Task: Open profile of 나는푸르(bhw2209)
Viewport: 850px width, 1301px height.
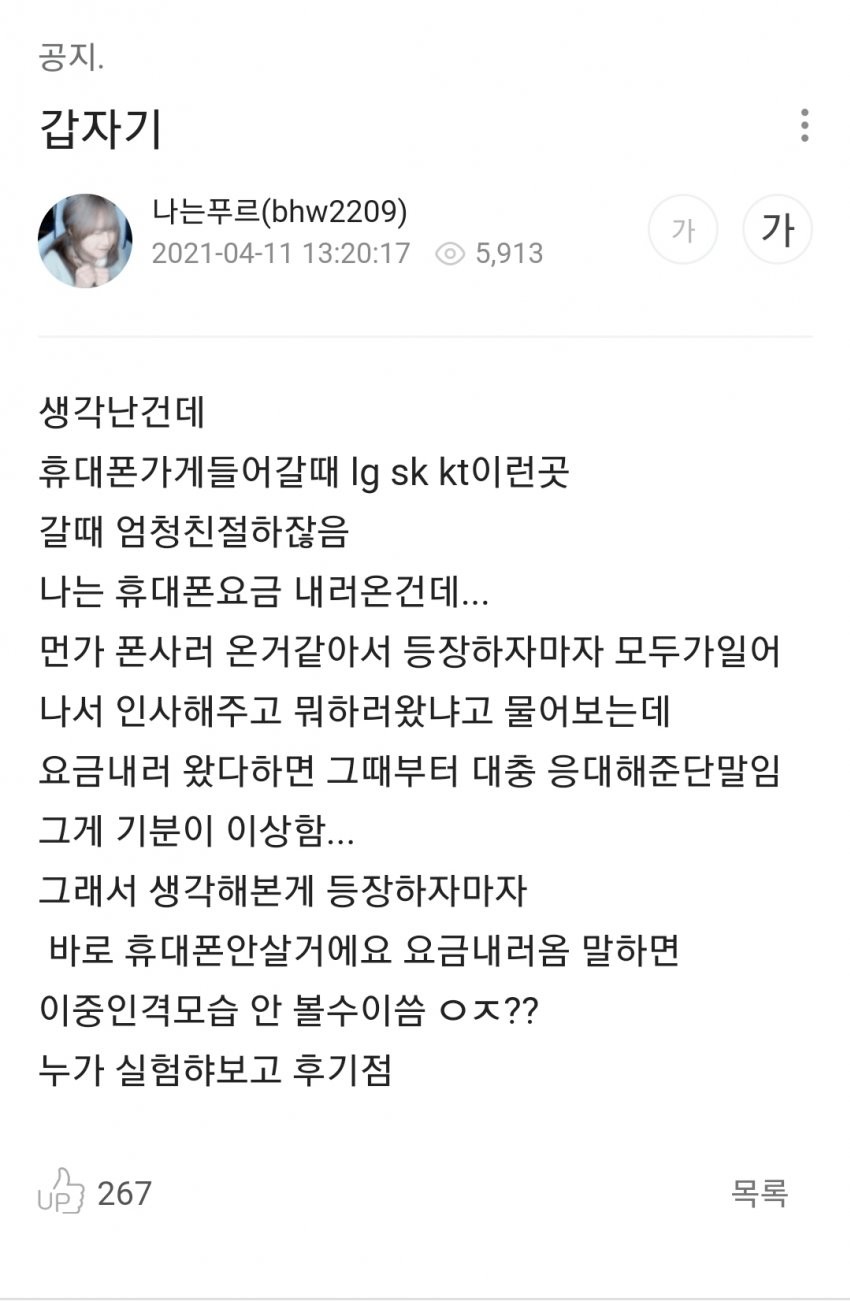Action: click(279, 212)
